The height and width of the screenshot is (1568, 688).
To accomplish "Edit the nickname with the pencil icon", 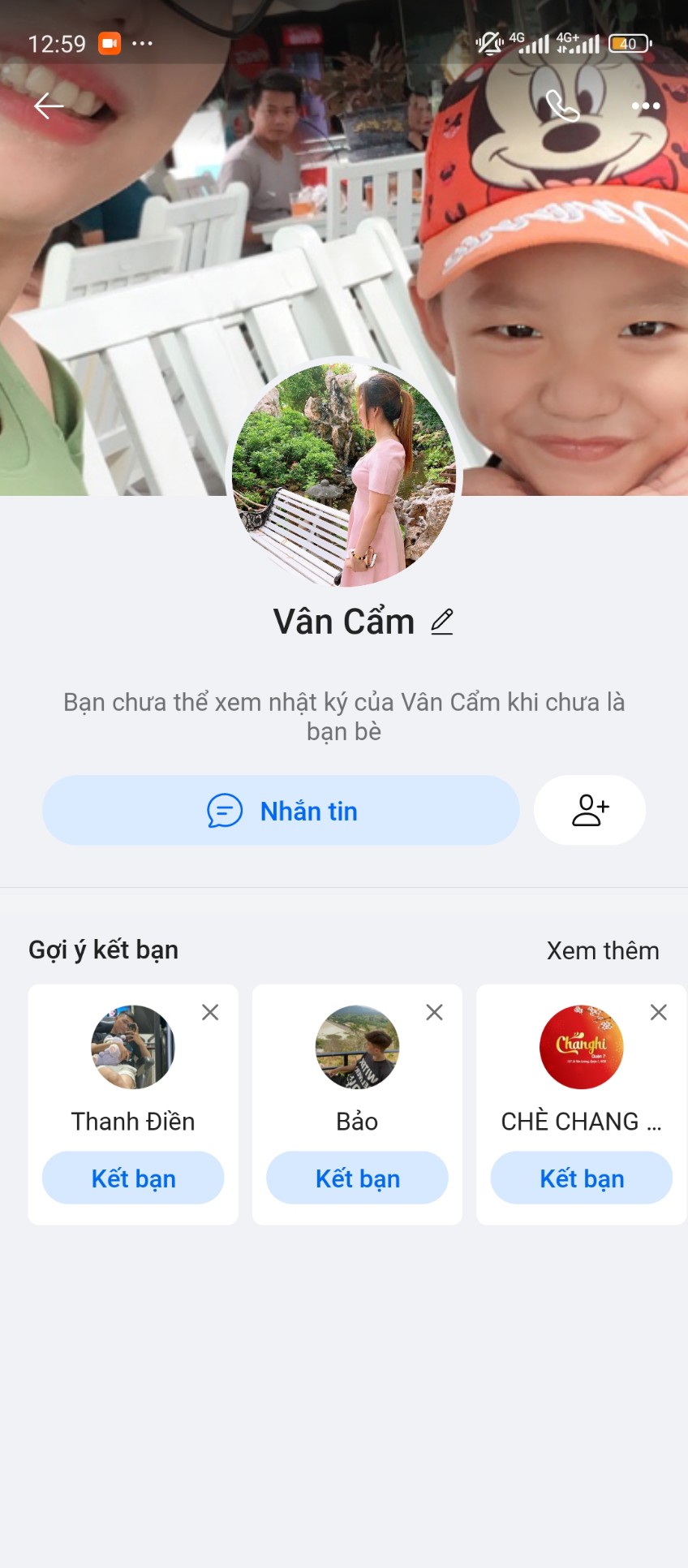I will (x=442, y=622).
